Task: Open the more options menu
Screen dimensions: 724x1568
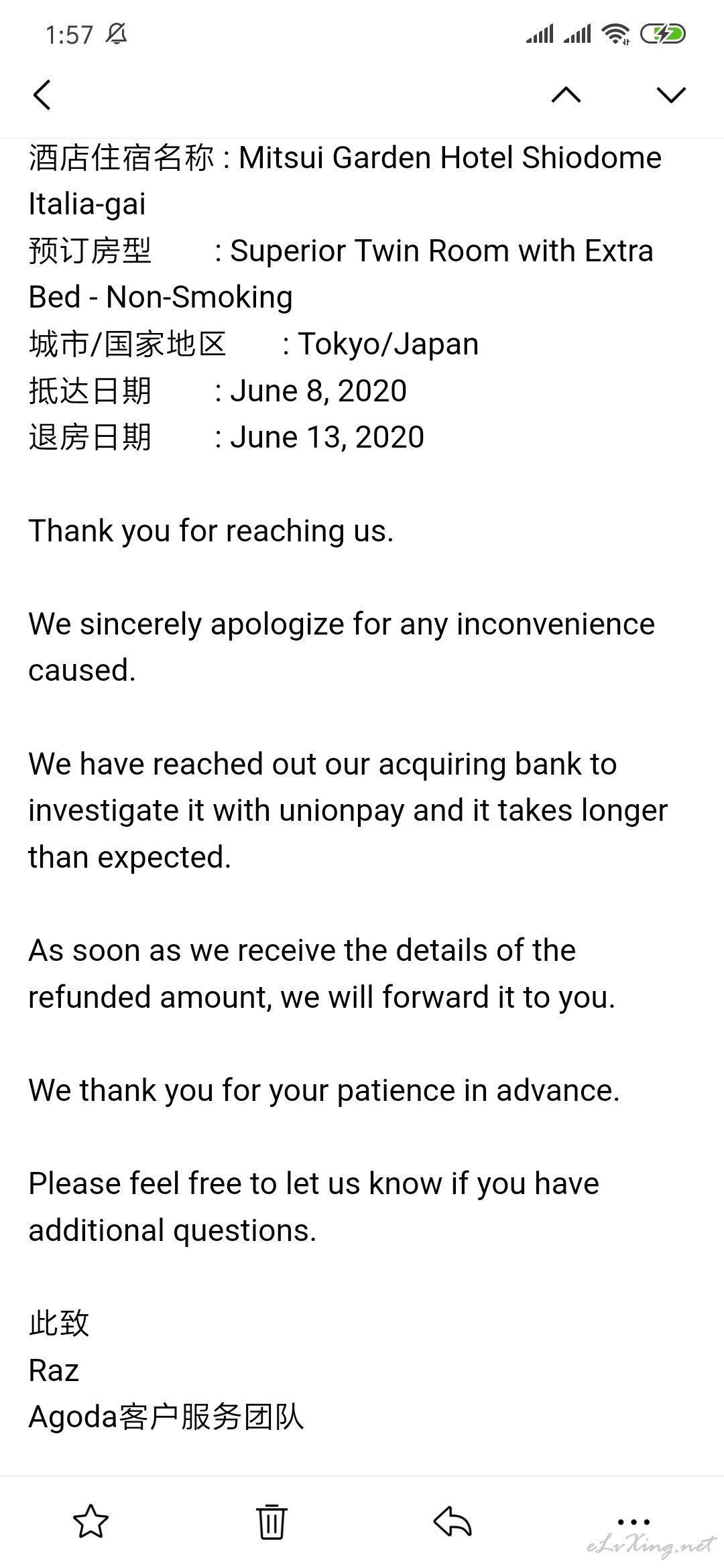Action: click(x=633, y=1521)
